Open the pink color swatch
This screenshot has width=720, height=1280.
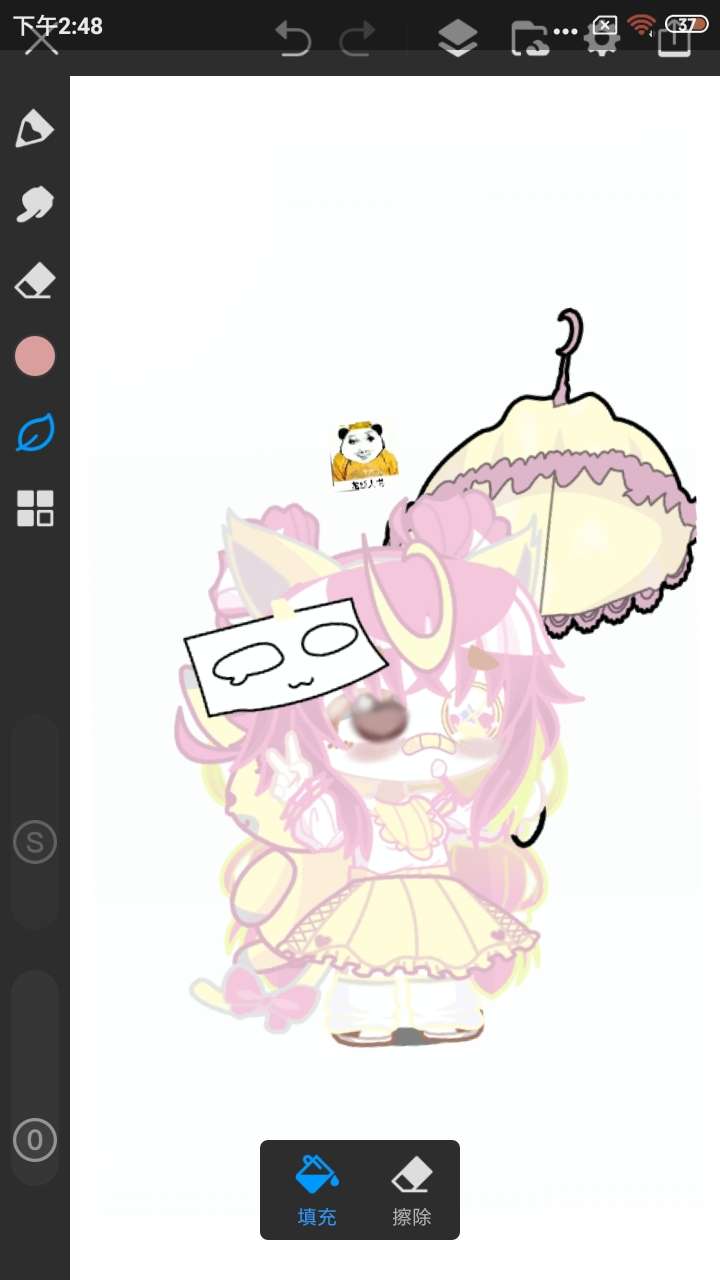35,356
